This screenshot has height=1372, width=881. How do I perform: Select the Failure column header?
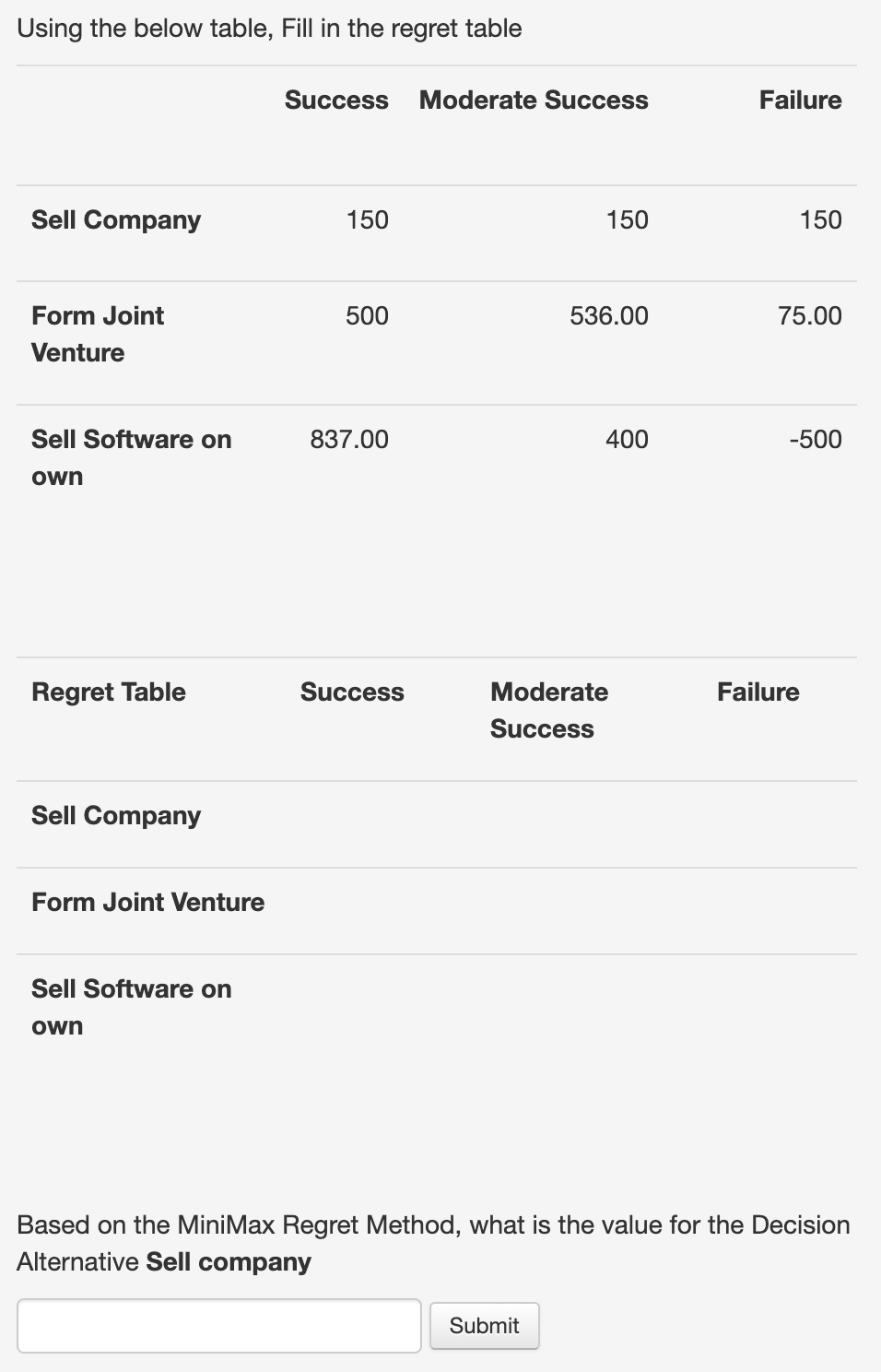click(x=800, y=100)
